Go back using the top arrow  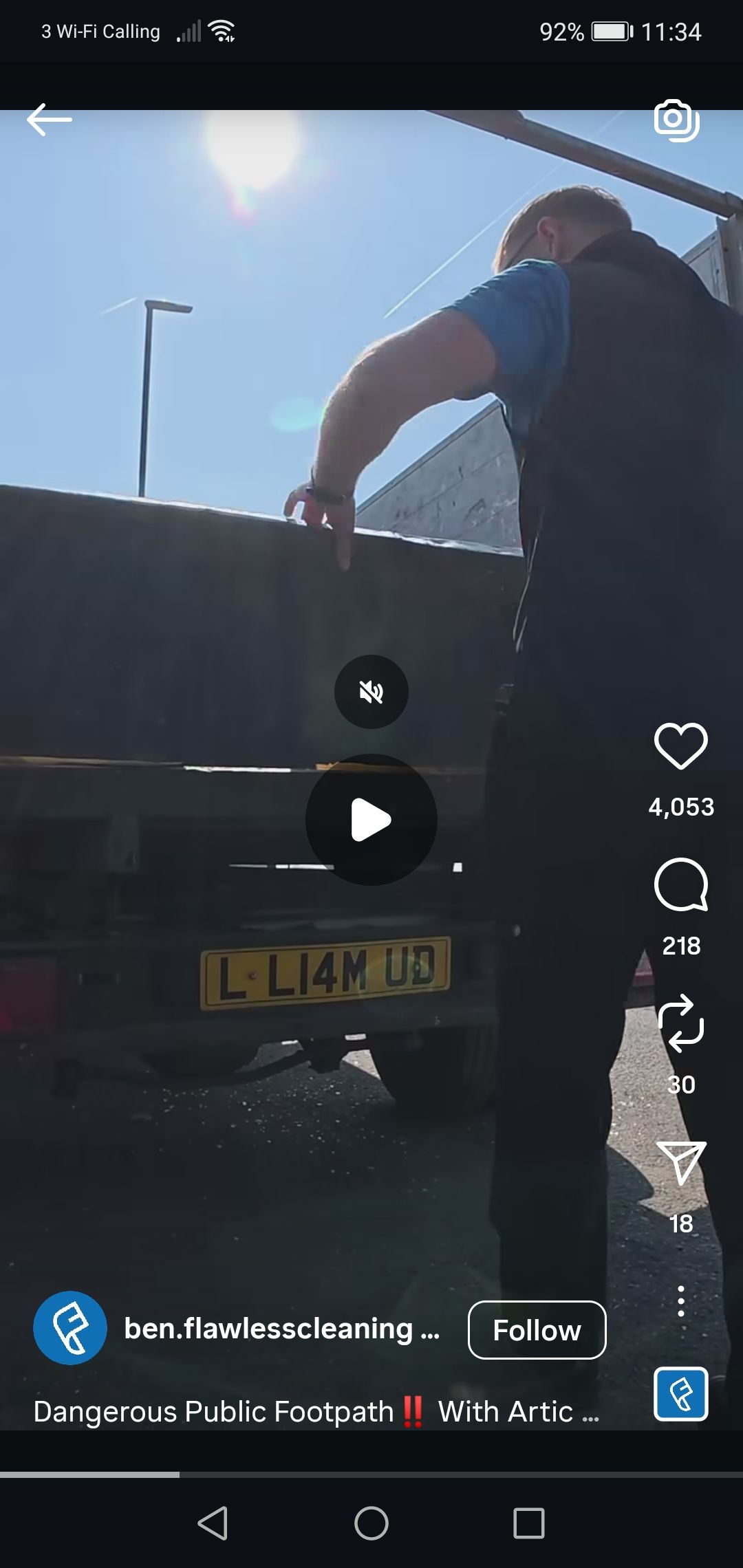[50, 120]
